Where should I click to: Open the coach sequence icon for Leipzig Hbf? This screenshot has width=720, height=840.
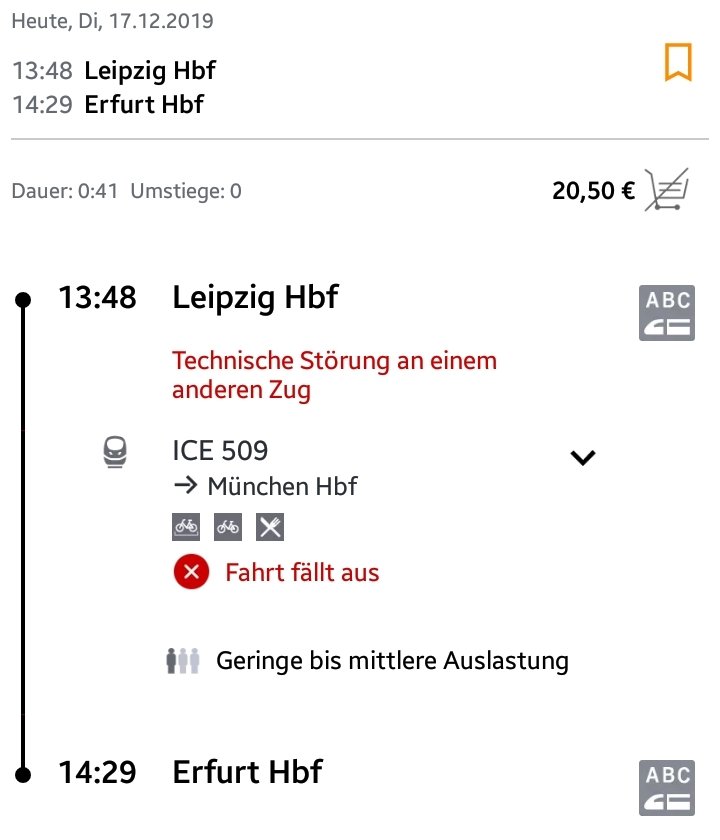(x=667, y=313)
